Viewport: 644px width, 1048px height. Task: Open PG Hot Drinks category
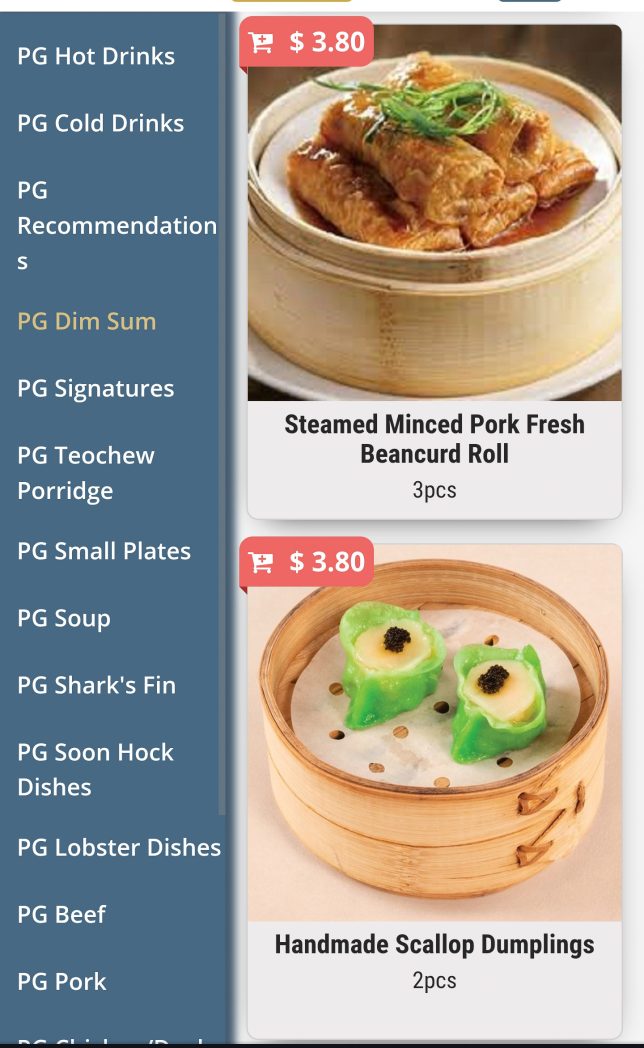pos(96,56)
